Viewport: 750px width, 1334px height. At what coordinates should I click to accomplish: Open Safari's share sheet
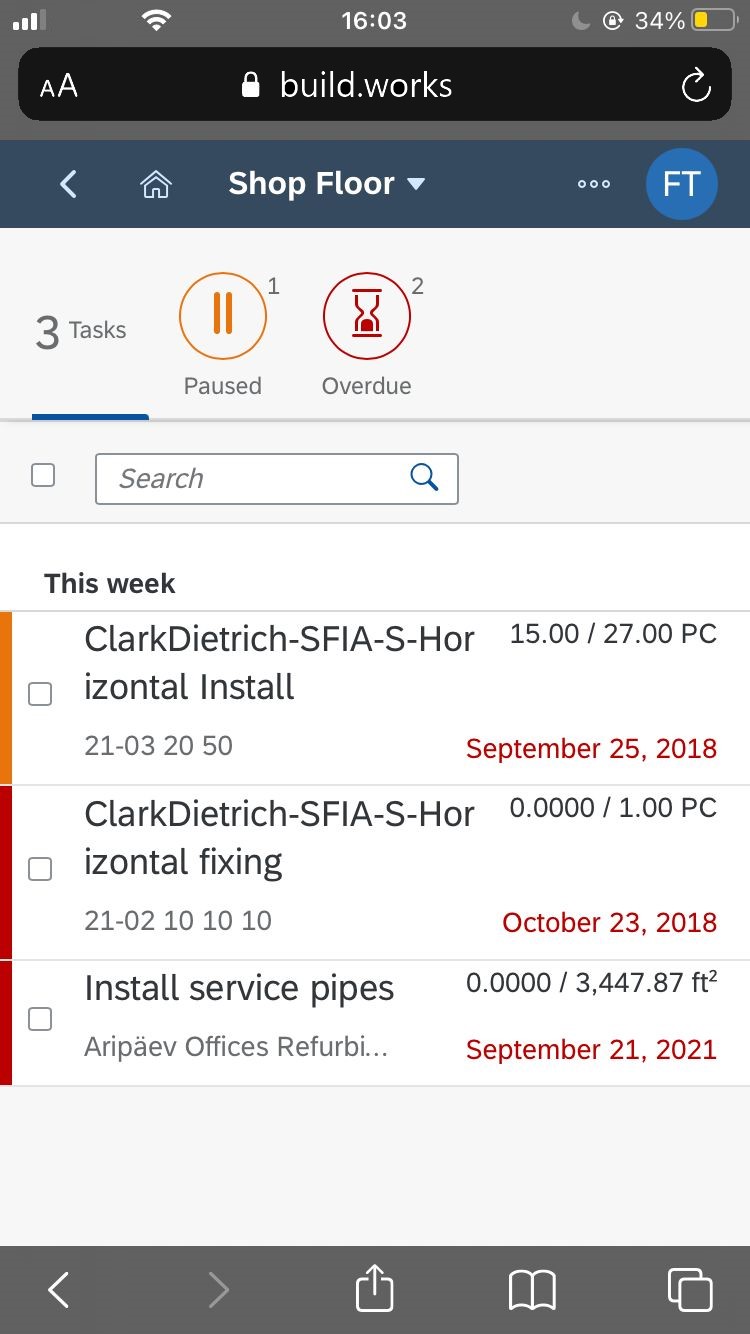[x=375, y=1288]
